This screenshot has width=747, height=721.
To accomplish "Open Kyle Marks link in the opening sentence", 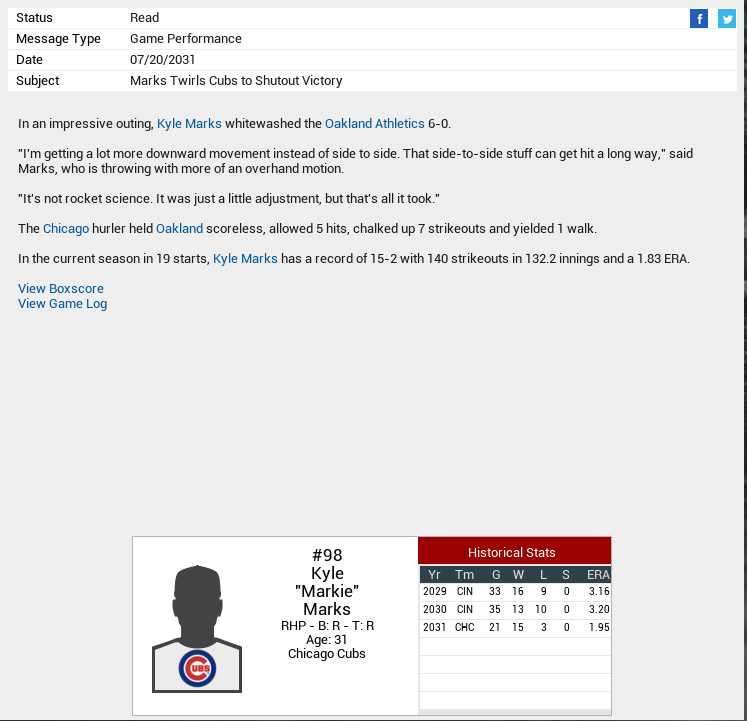I will (189, 124).
